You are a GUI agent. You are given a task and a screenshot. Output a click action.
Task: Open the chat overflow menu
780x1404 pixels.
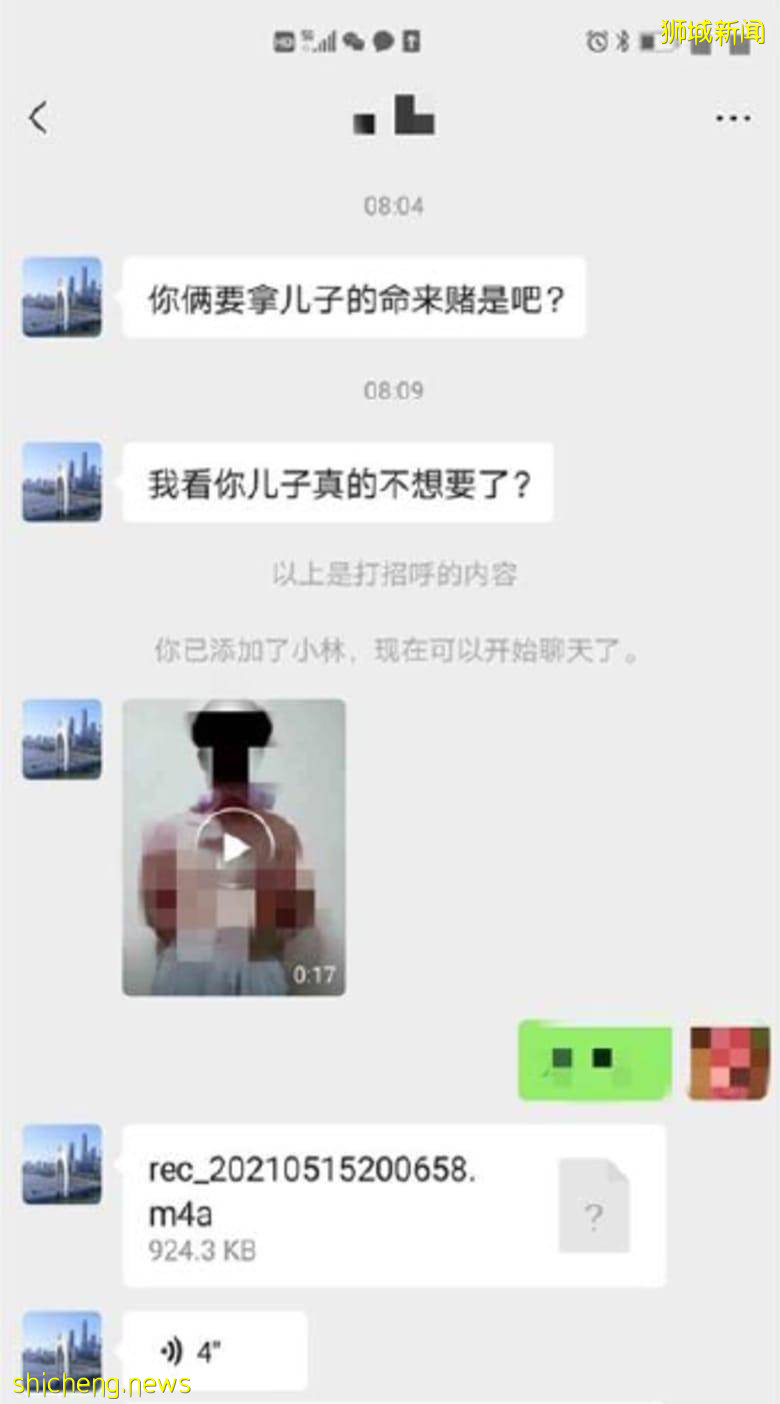tap(732, 119)
